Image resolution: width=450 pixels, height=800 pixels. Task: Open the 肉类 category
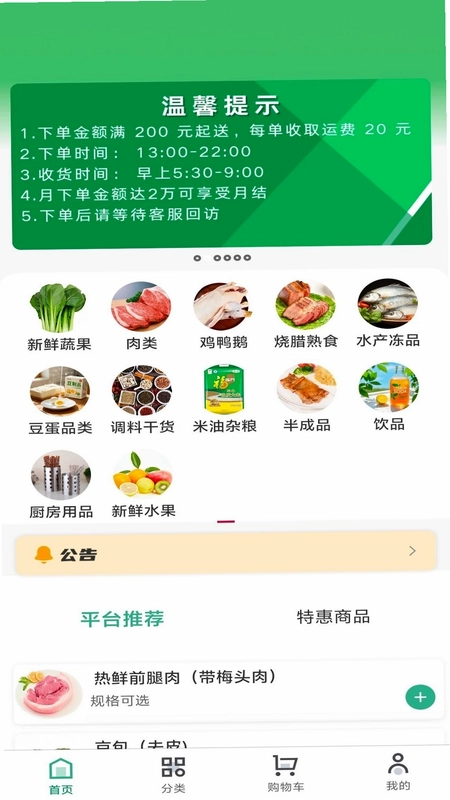coord(141,316)
